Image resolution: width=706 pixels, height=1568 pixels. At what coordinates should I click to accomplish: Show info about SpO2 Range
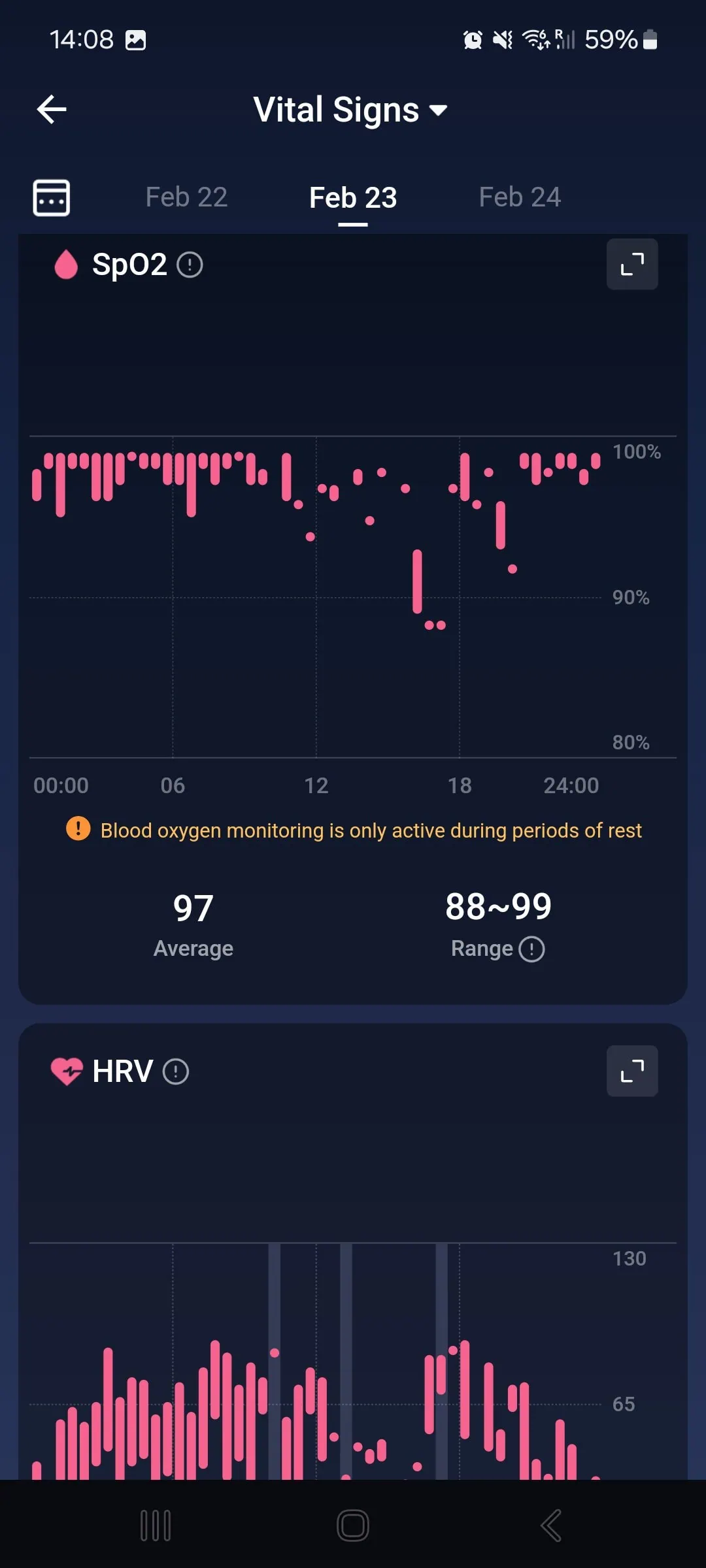531,949
